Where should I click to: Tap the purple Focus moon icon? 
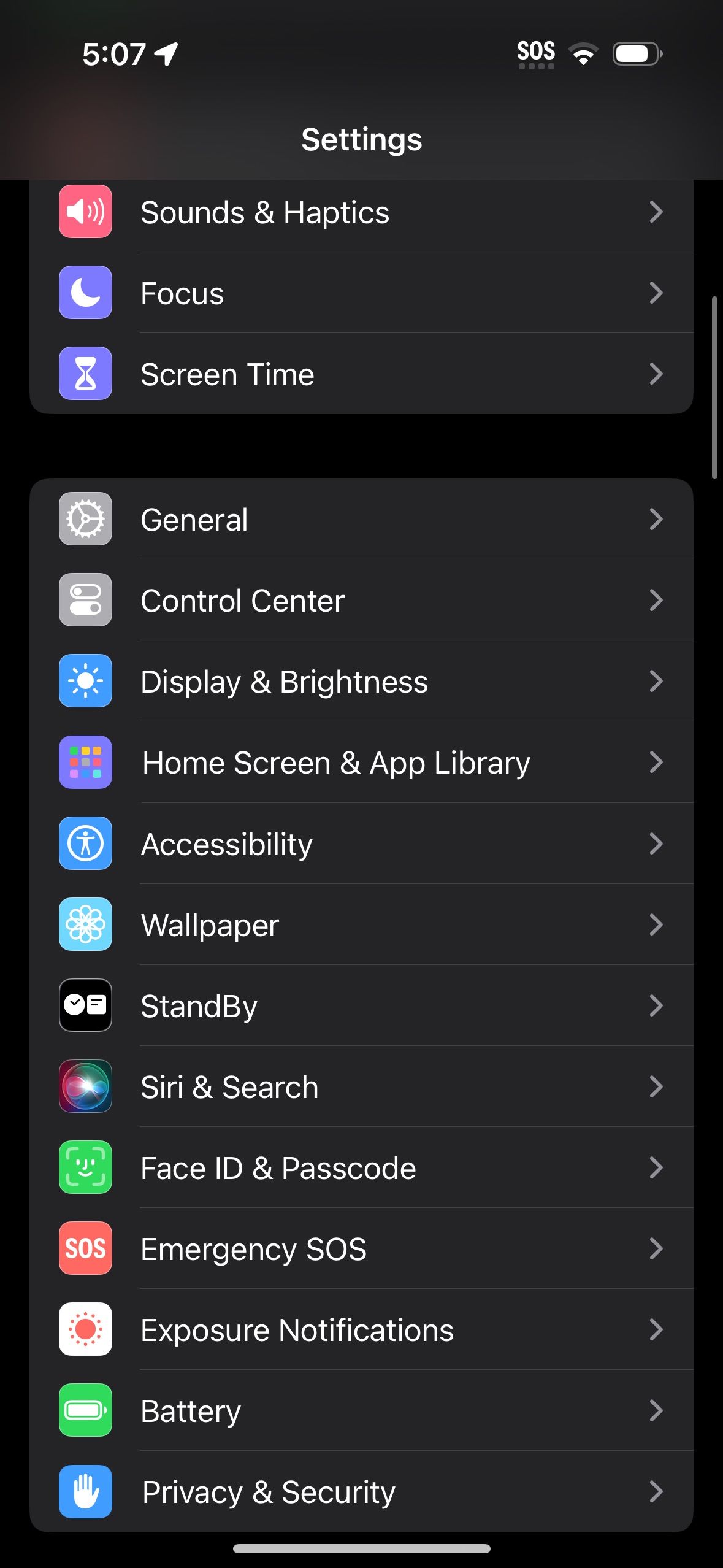click(85, 293)
